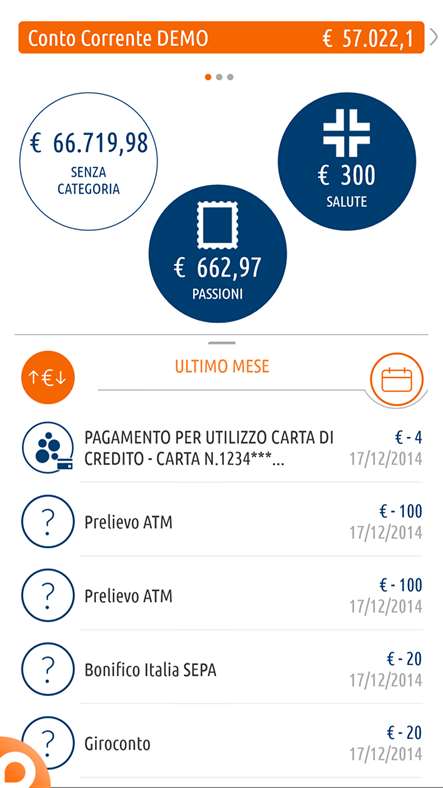The height and width of the screenshot is (788, 443).
Task: Tap the page indicator dots
Action: coord(219,77)
